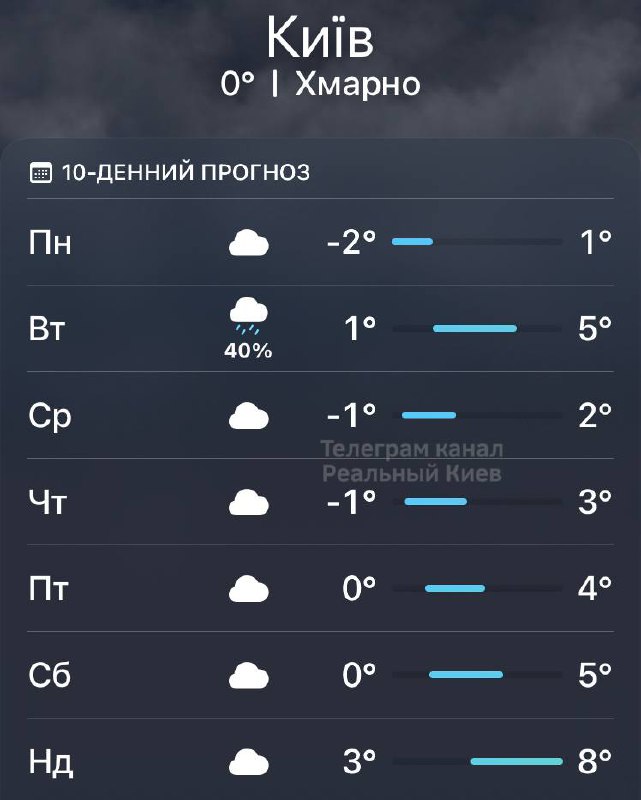Open Monday (Пн) forecast details
This screenshot has height=800, width=641.
pyautogui.click(x=320, y=242)
